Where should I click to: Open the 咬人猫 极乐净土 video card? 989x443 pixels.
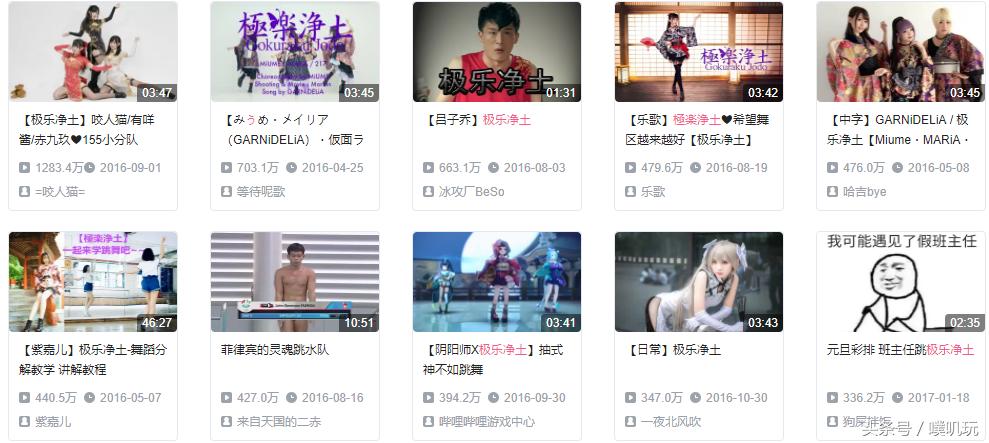pyautogui.click(x=93, y=51)
